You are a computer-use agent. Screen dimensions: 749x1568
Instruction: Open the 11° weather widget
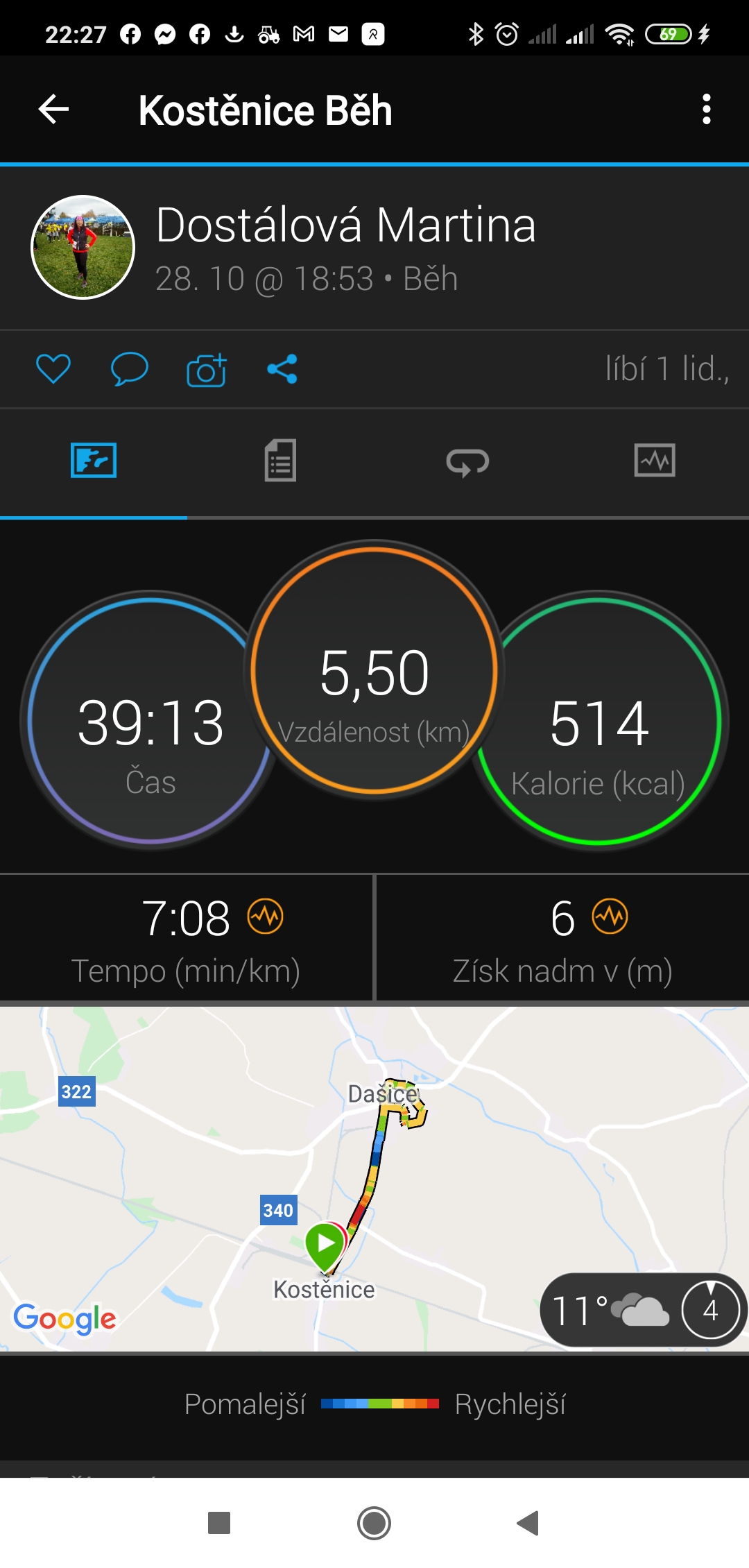point(642,1310)
